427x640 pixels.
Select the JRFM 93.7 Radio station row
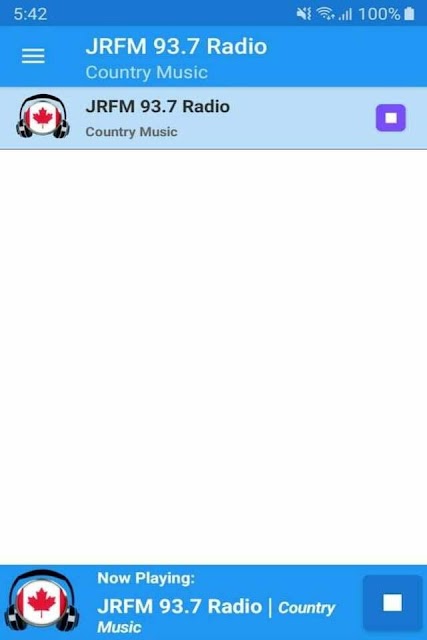point(214,118)
